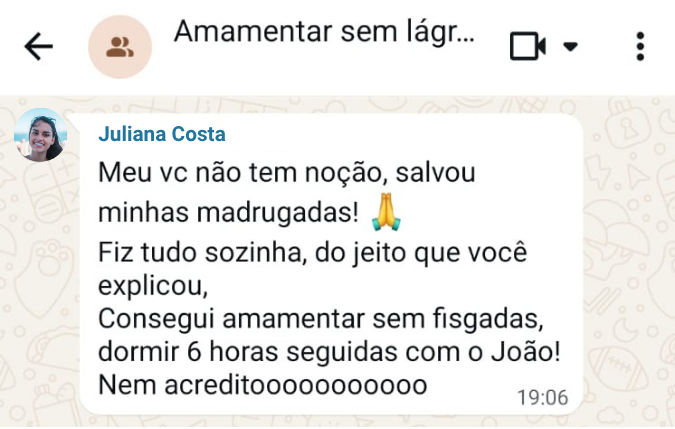Tap the Juliana Costa sender name

[x=162, y=134]
